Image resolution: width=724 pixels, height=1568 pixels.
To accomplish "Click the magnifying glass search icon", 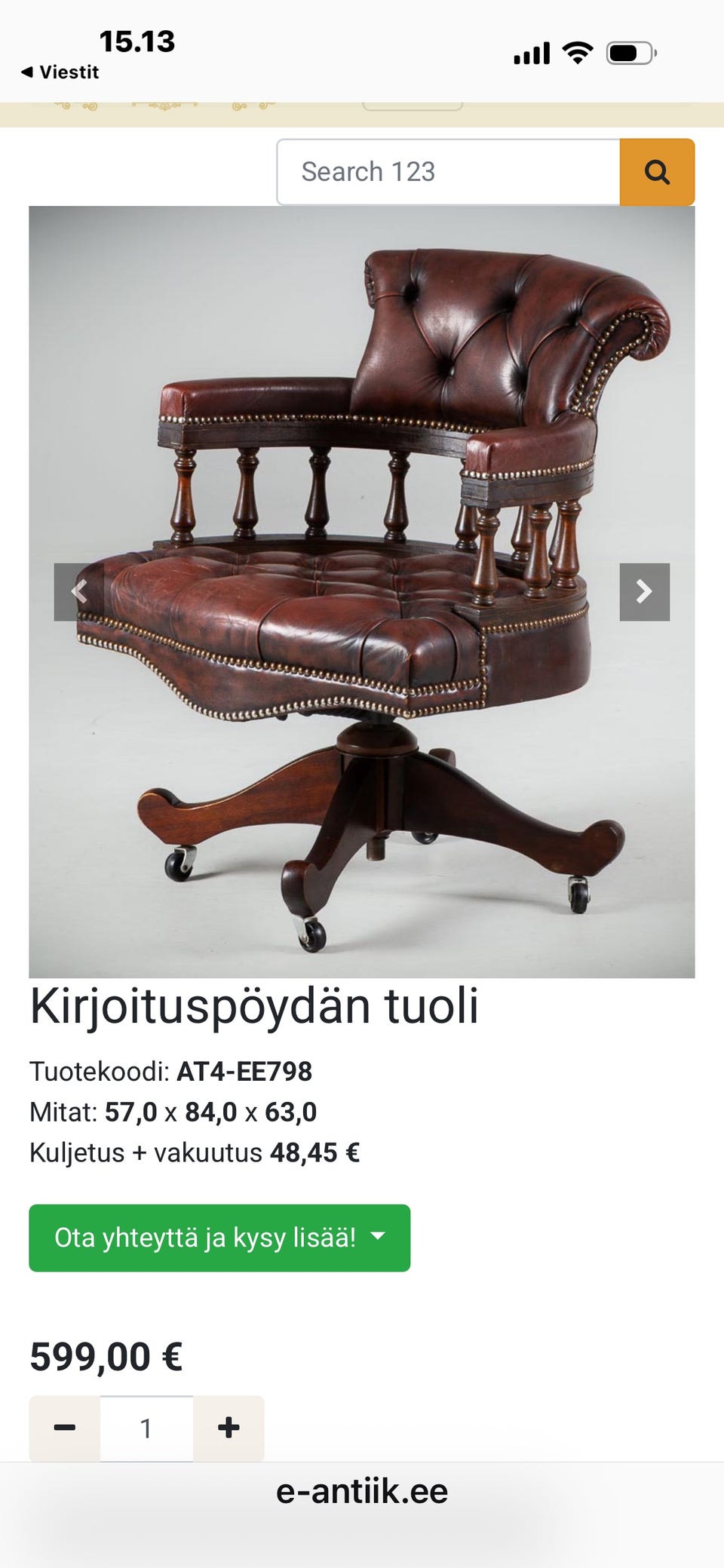I will (x=657, y=171).
